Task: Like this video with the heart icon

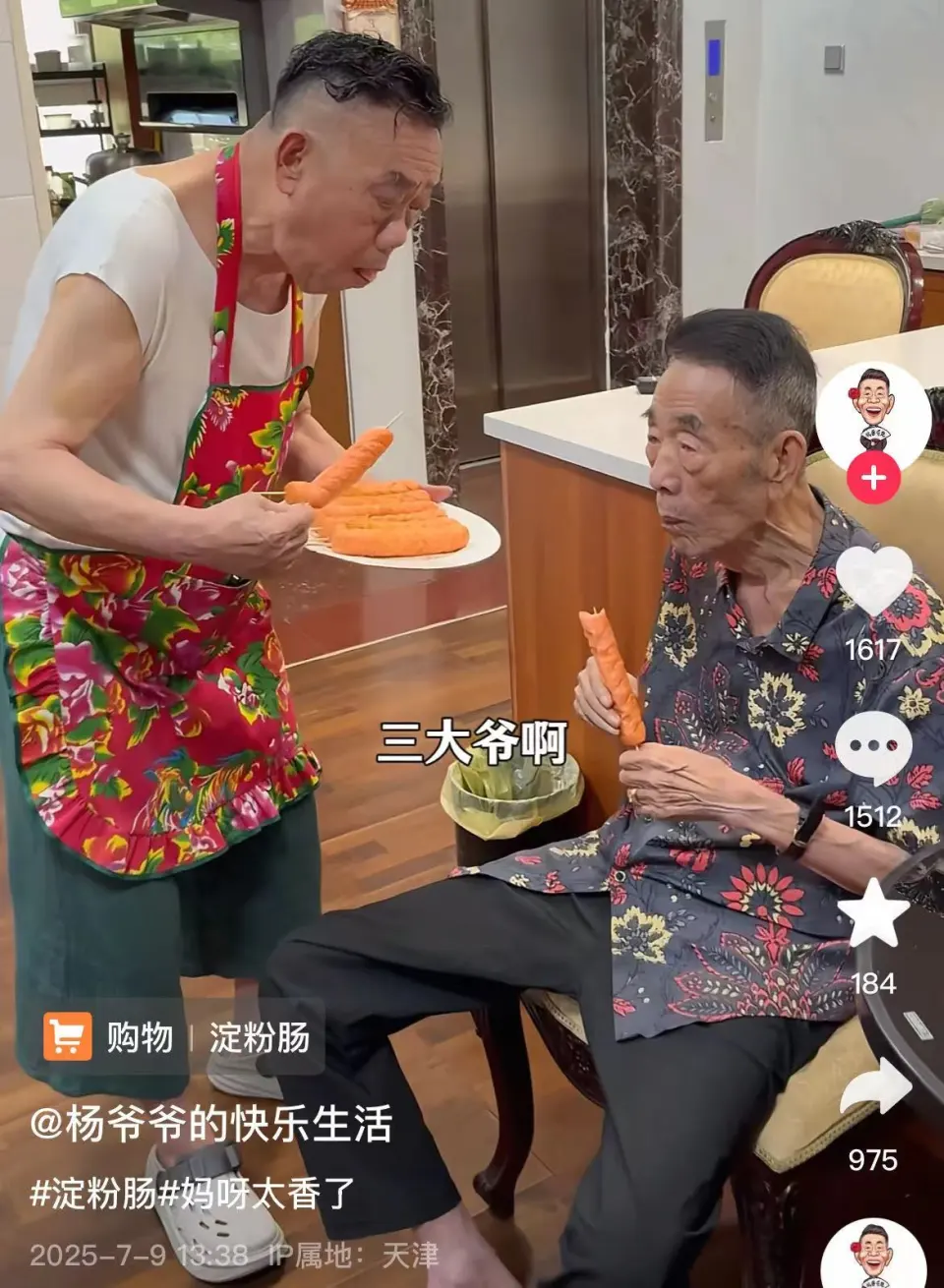Action: click(x=873, y=582)
